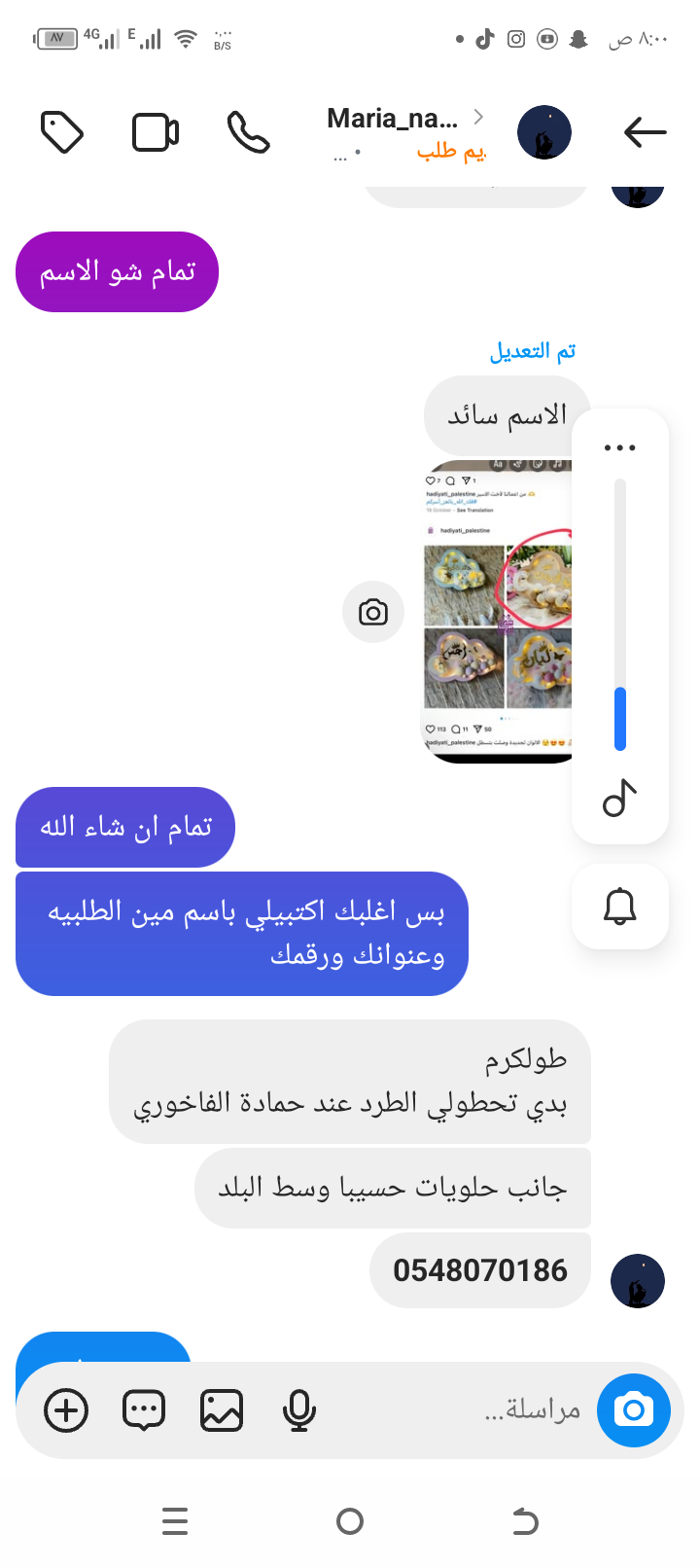The height and width of the screenshot is (1568, 700).
Task: Open the shared hadiyati_palestine post image
Action: coord(498,611)
